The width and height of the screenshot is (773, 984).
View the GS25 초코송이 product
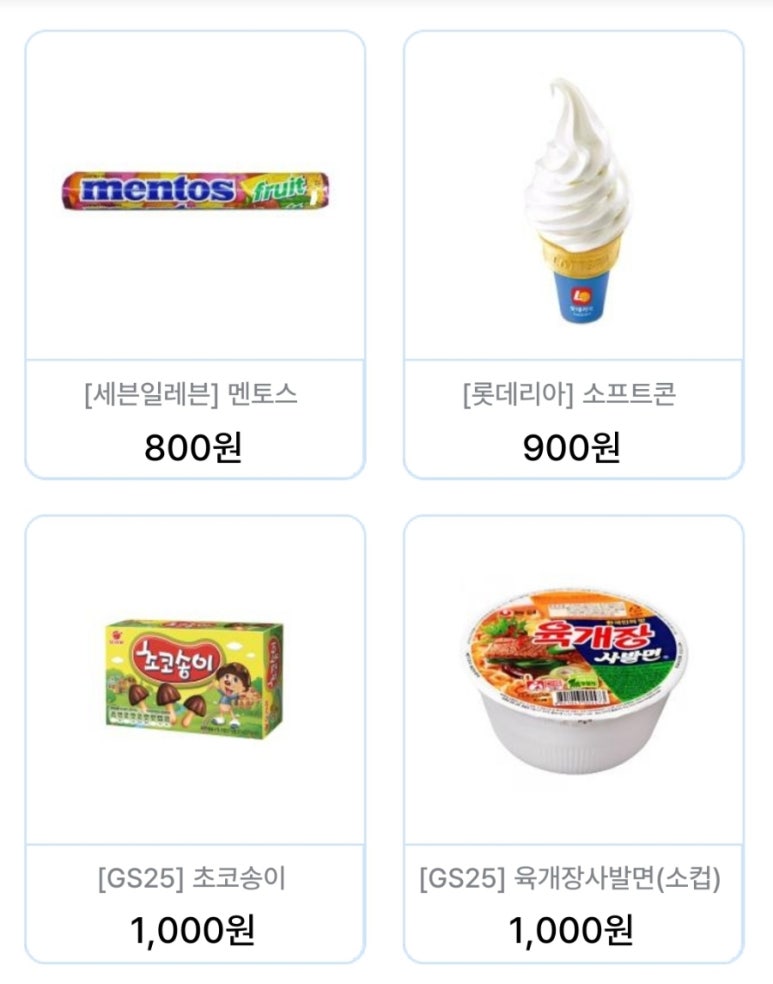coord(195,738)
